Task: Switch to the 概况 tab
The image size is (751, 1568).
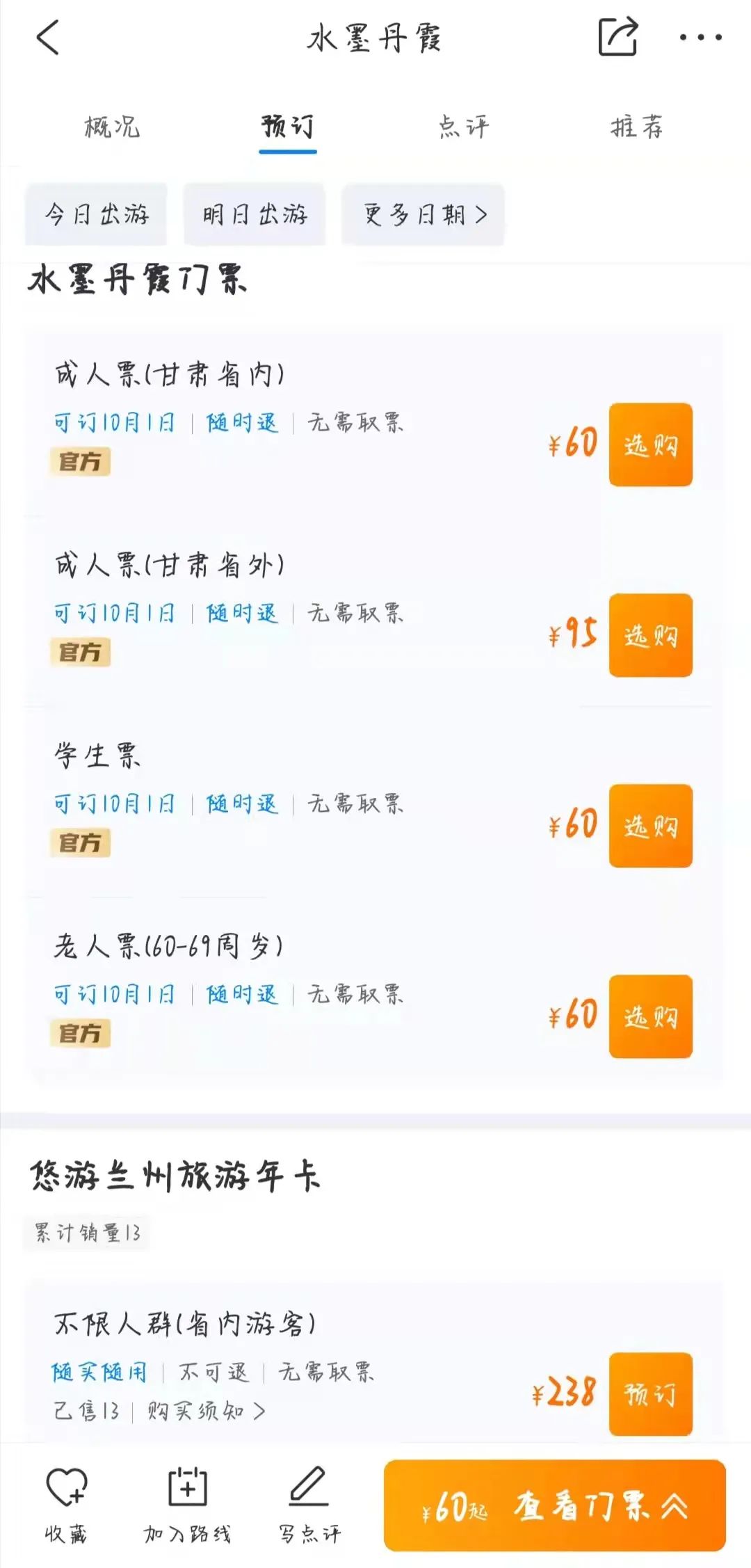Action: point(112,127)
